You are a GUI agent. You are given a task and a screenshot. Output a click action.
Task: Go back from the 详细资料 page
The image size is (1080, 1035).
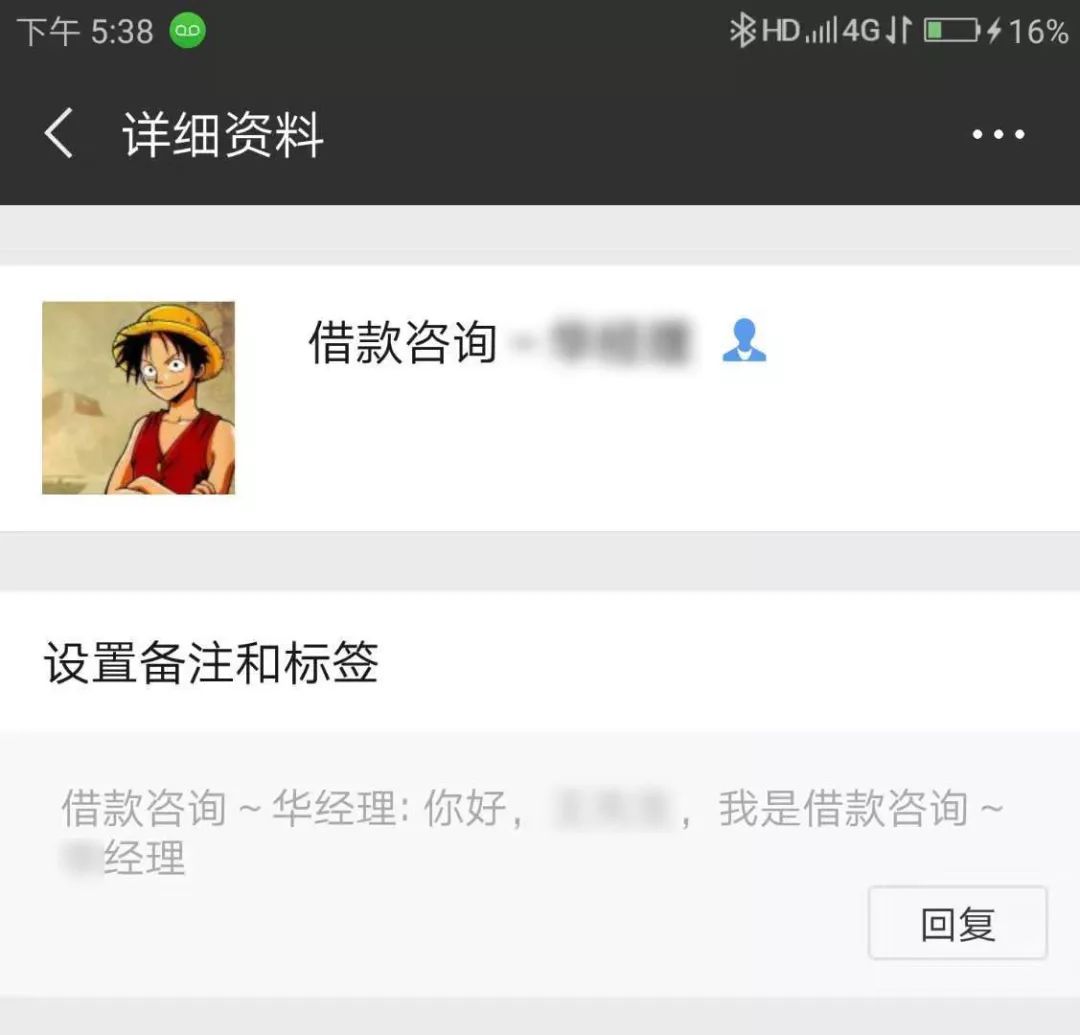pyautogui.click(x=60, y=134)
